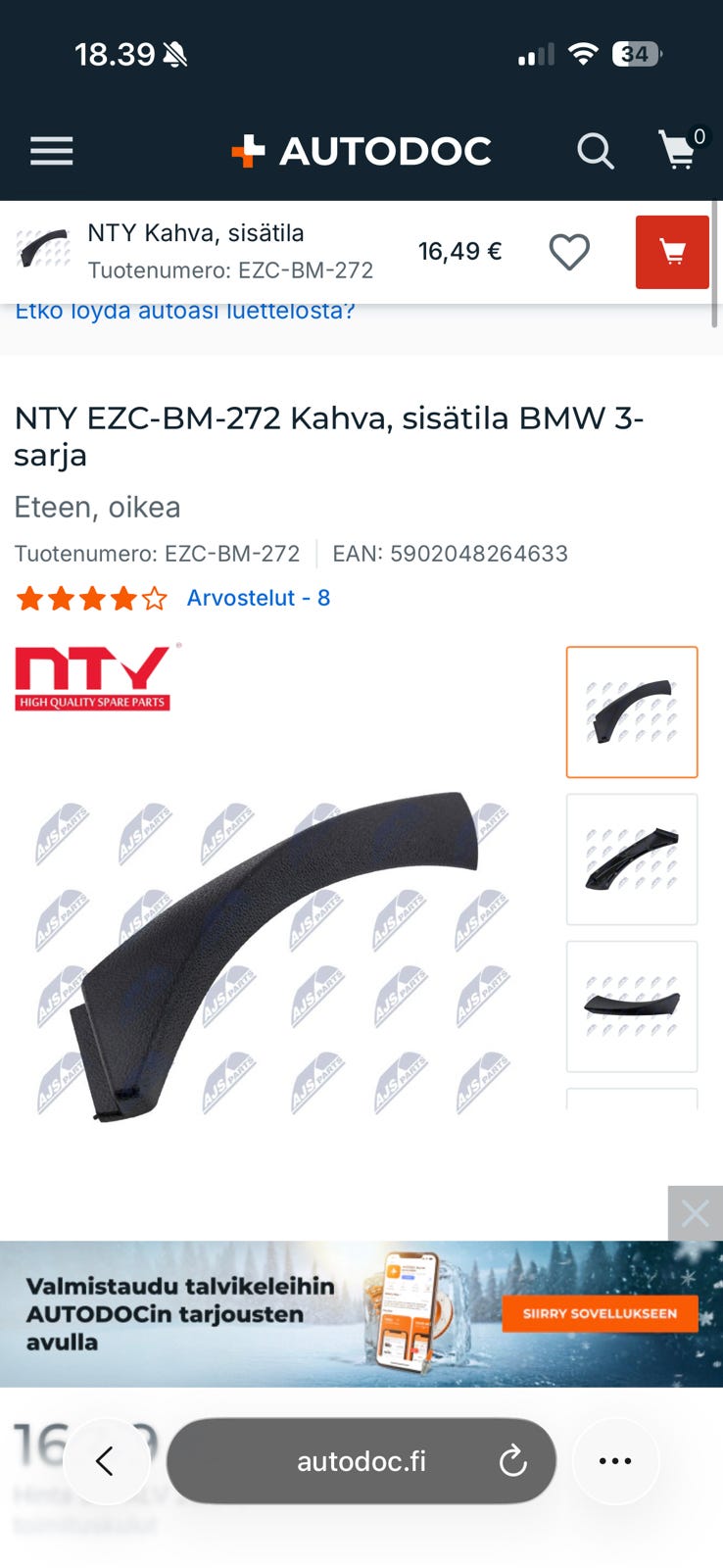723x1568 pixels.
Task: Dismiss the ad banner with X
Action: coord(695,1213)
